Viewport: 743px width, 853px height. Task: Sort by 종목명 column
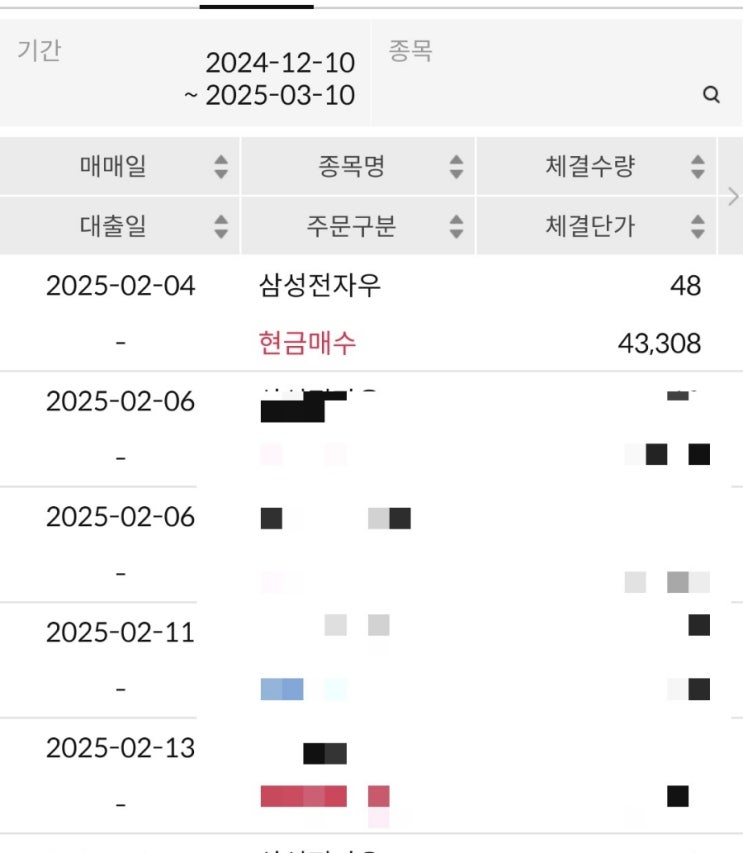click(358, 166)
